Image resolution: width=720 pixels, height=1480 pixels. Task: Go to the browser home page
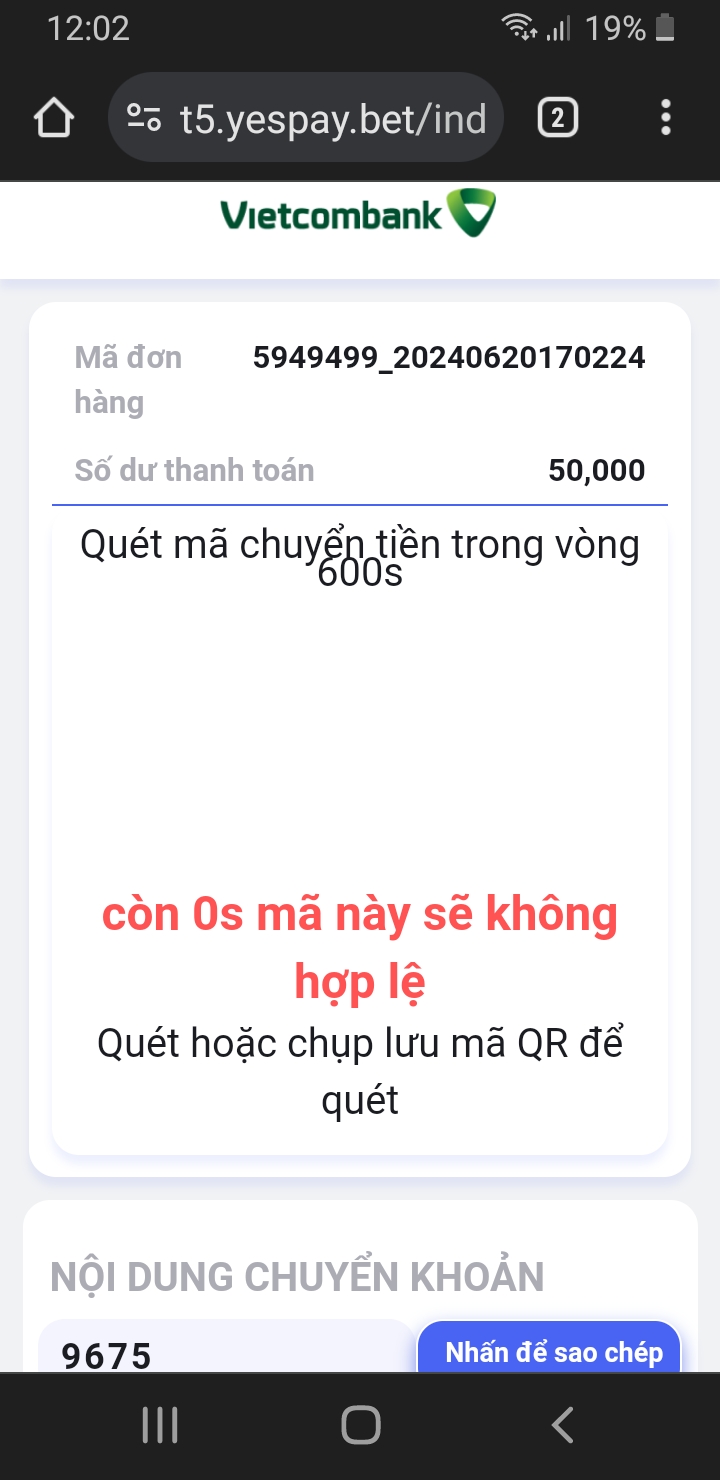click(54, 119)
